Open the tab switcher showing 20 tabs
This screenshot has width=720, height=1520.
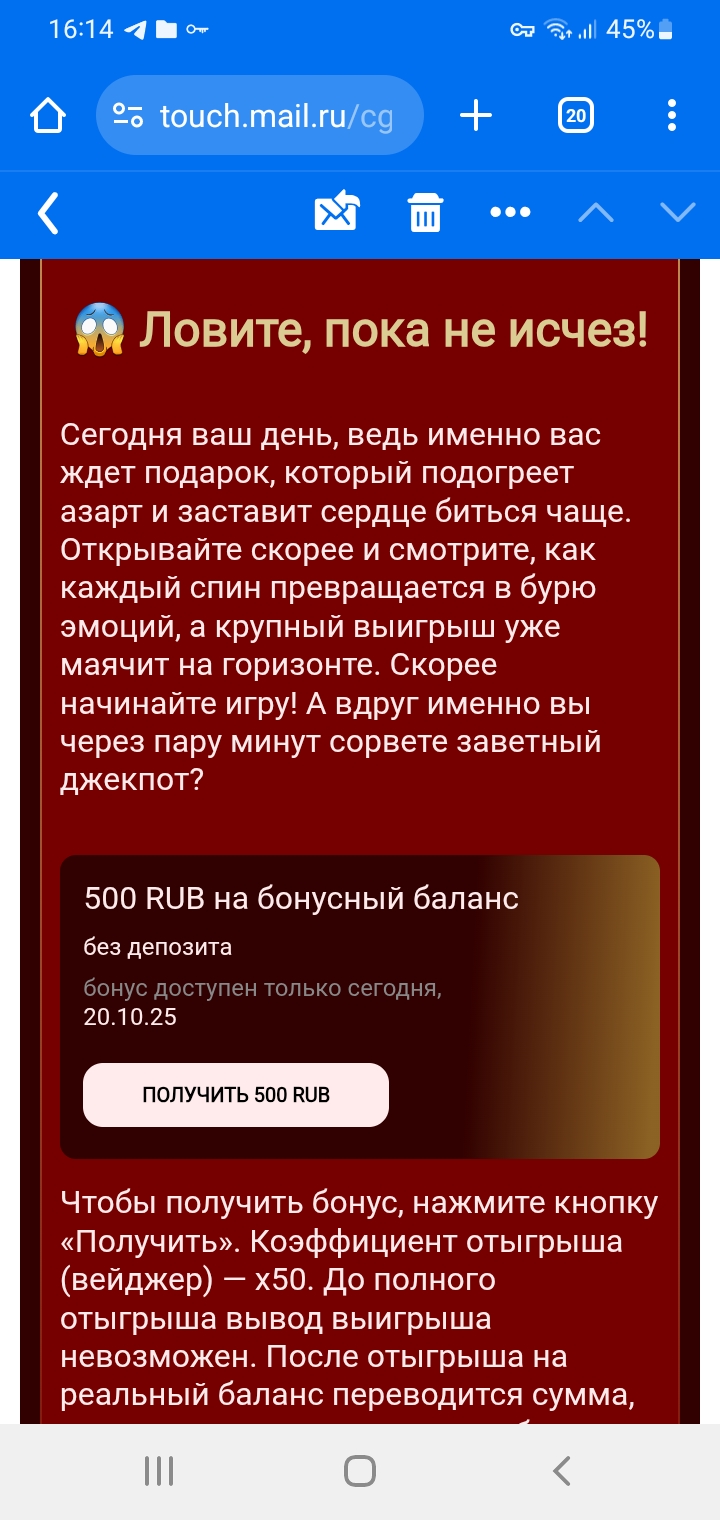tap(575, 117)
